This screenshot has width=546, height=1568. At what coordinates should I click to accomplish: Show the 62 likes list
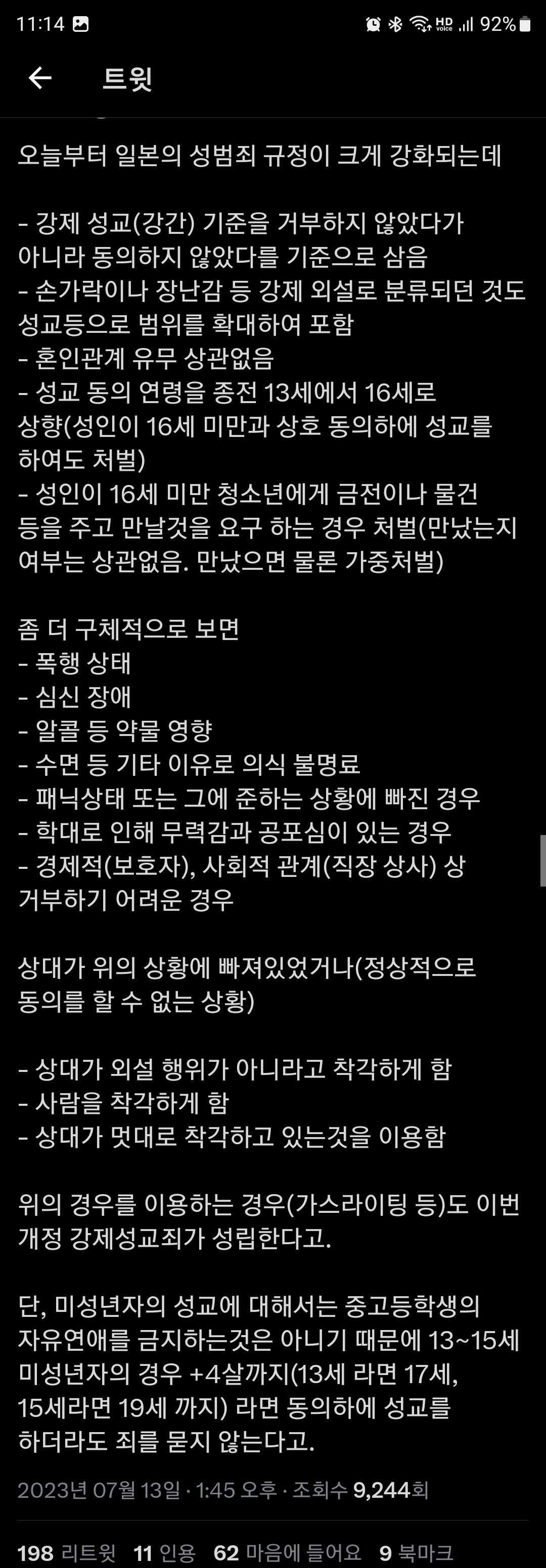287,1552
